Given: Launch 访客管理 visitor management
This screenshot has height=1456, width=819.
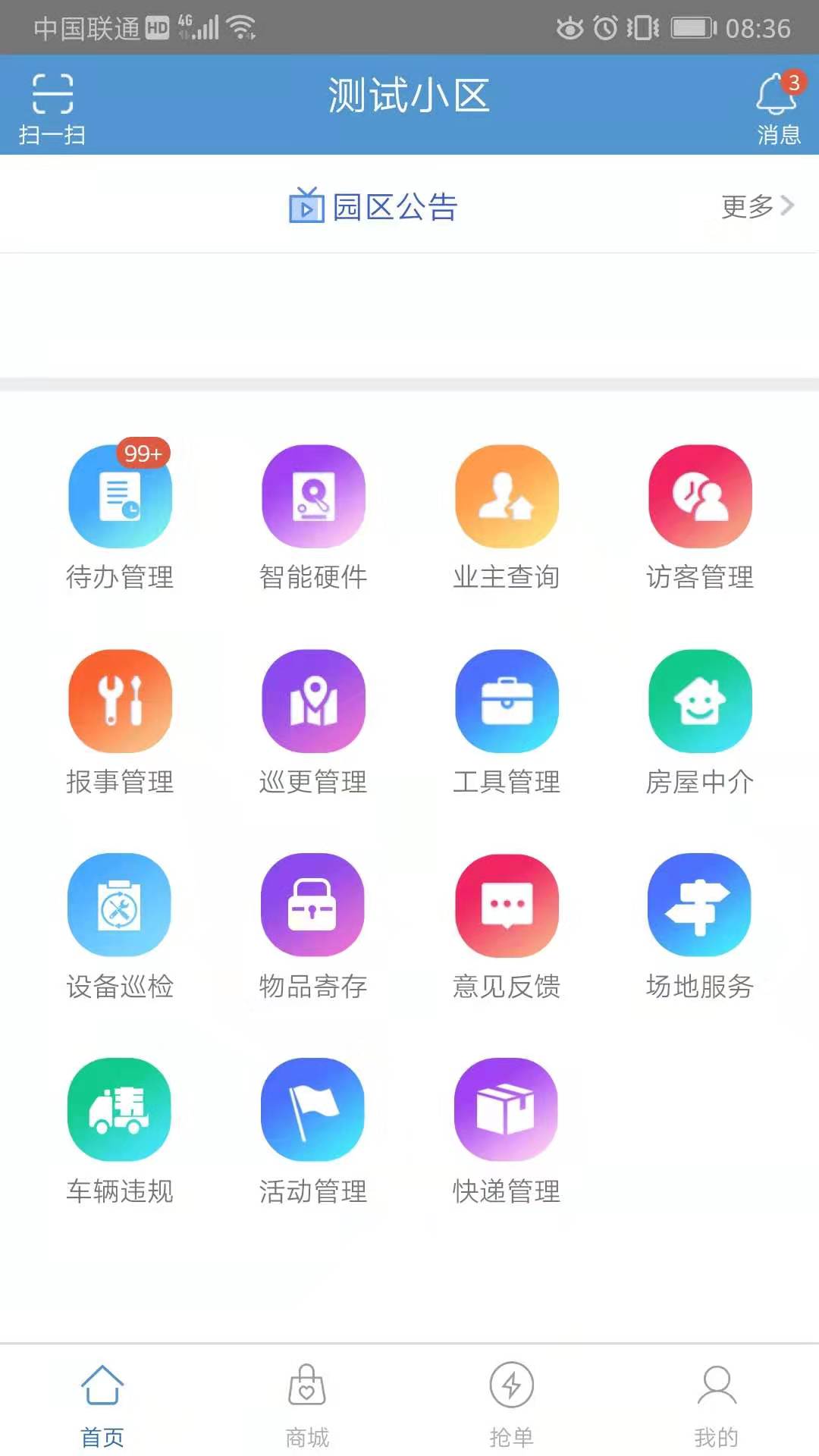Looking at the screenshot, I should 699,497.
